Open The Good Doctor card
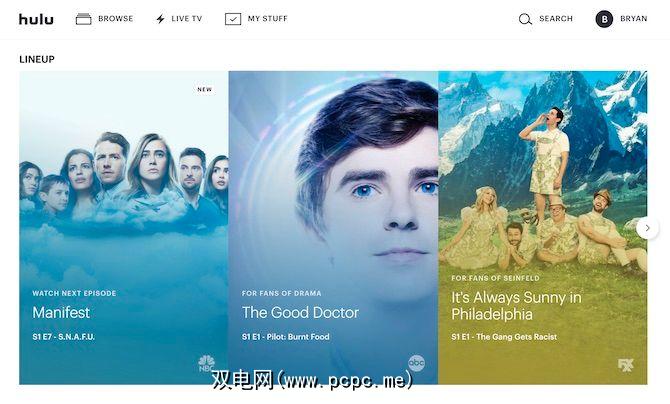 click(333, 227)
